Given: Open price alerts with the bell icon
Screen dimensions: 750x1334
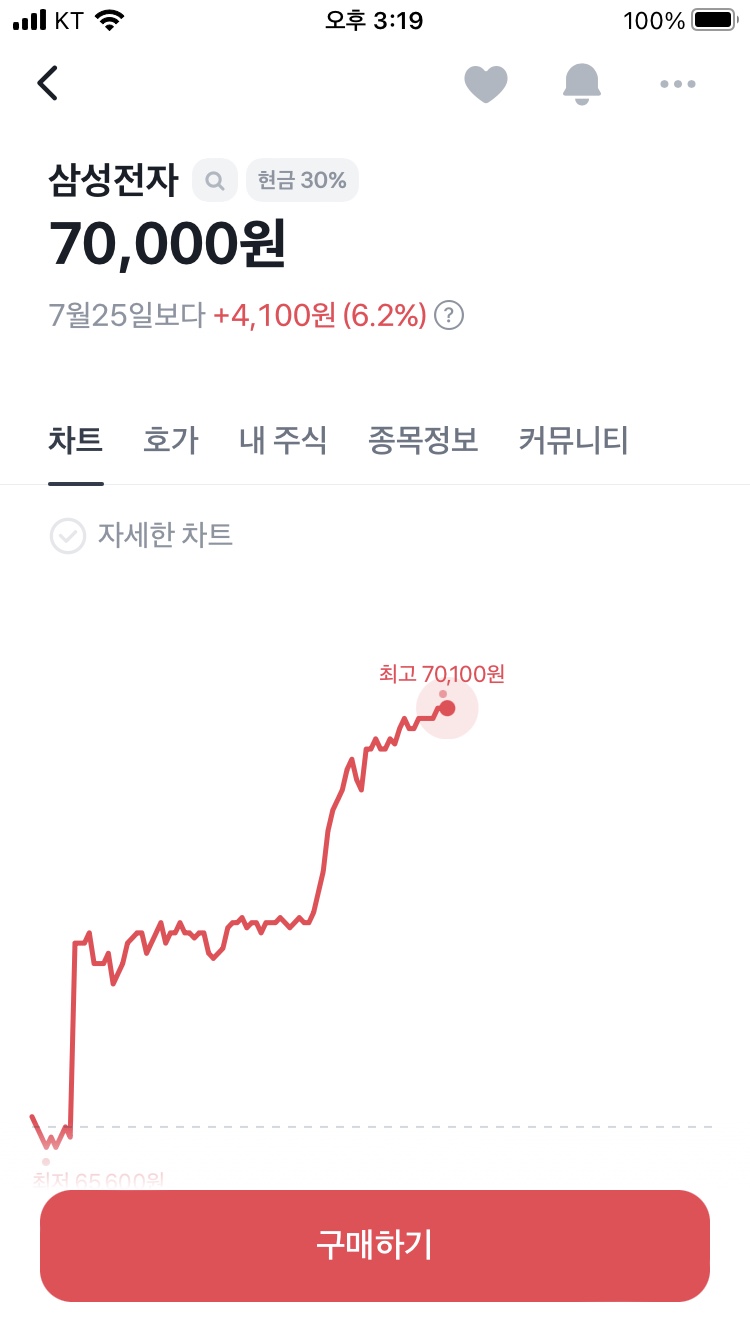Looking at the screenshot, I should pyautogui.click(x=582, y=84).
